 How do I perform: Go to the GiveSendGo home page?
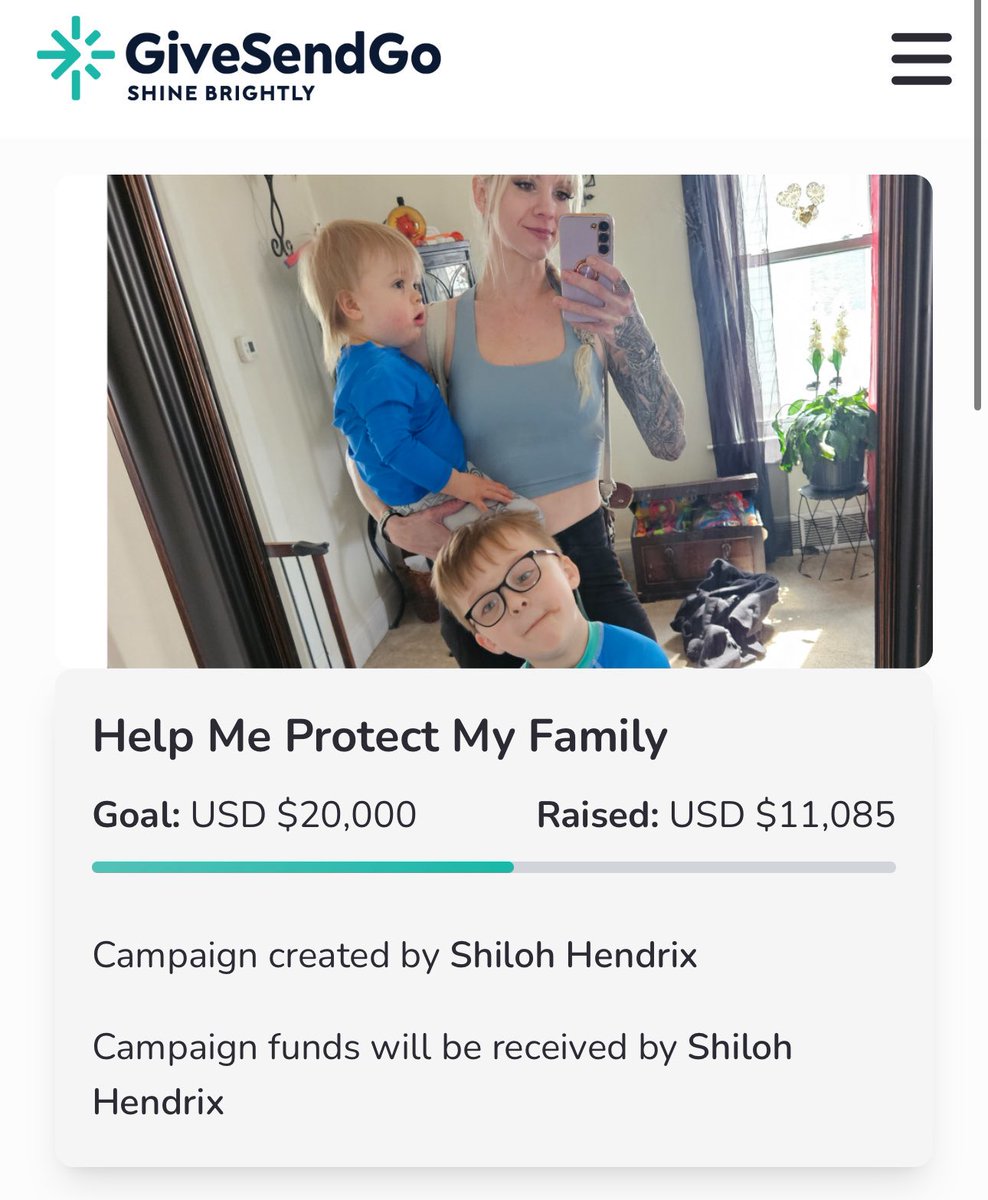tap(239, 59)
